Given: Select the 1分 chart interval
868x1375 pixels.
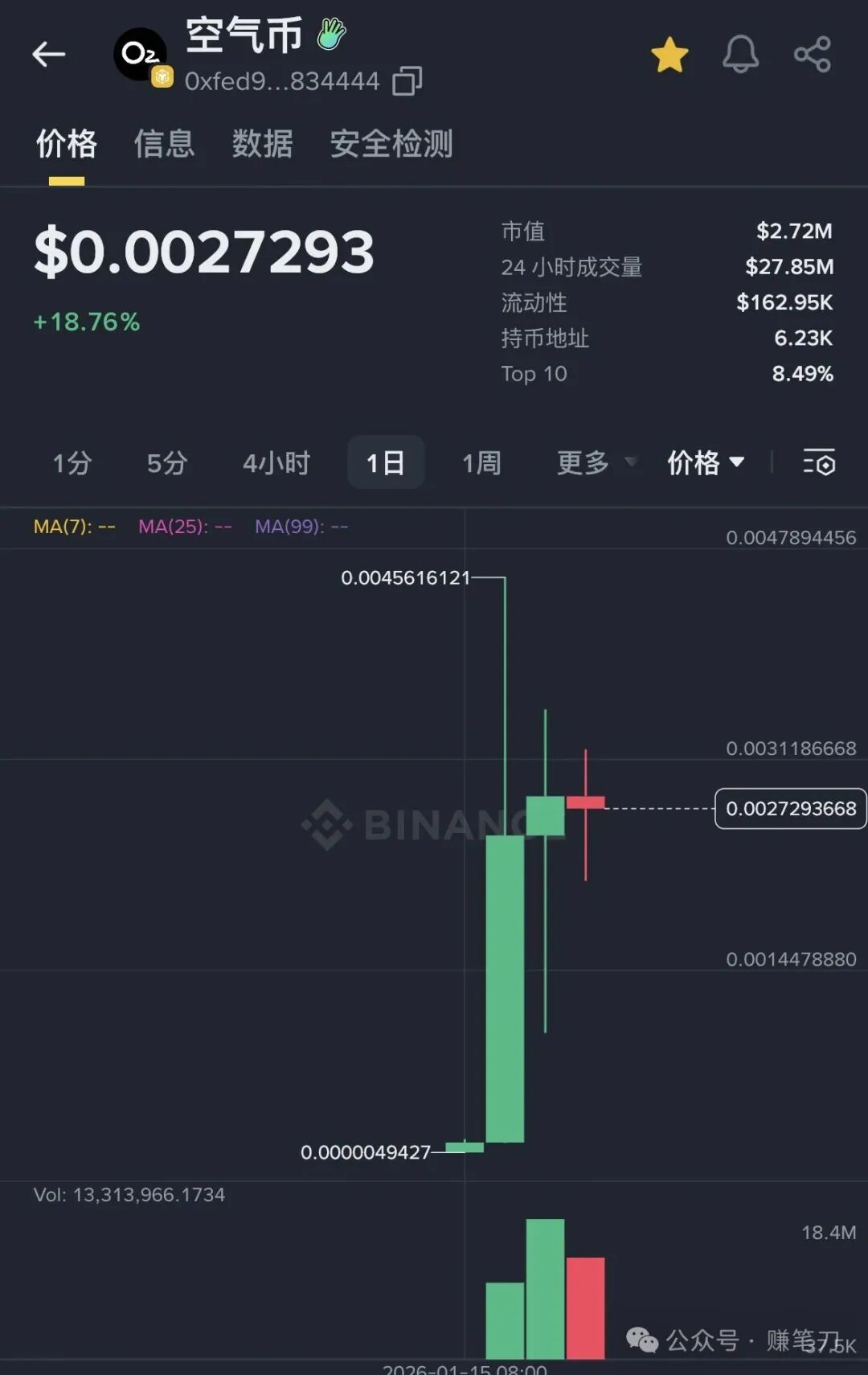Looking at the screenshot, I should [72, 463].
